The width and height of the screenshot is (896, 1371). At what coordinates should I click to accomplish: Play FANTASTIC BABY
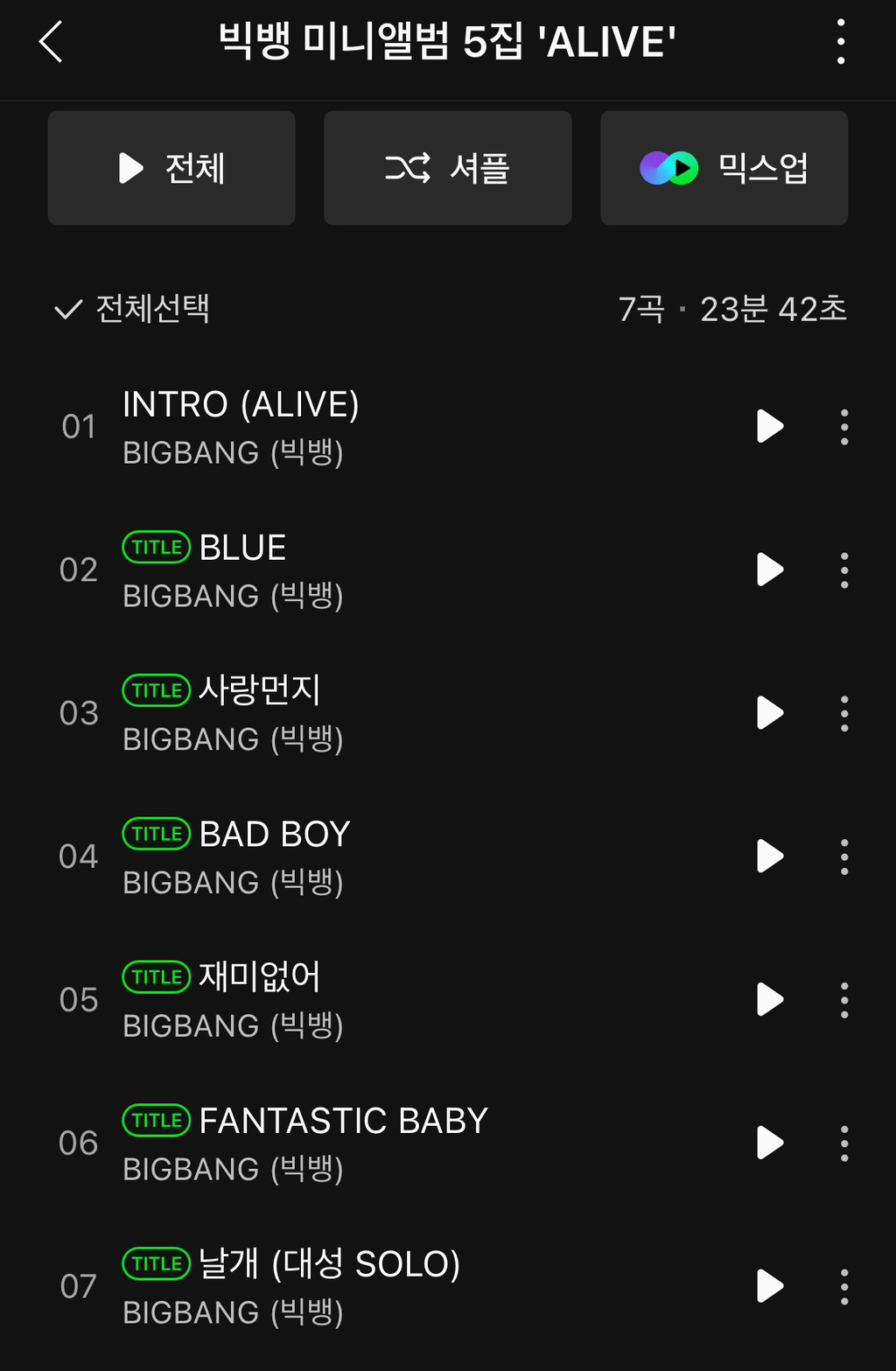tap(769, 1144)
